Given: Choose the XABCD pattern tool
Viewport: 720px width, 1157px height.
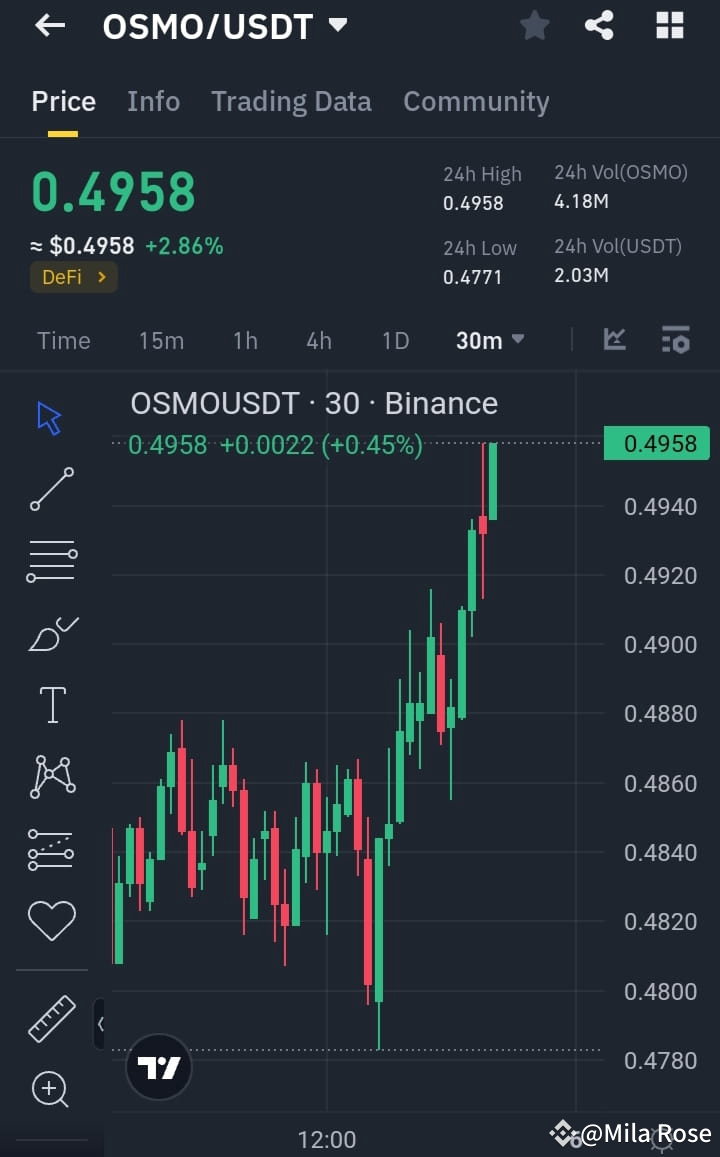Looking at the screenshot, I should (50, 775).
